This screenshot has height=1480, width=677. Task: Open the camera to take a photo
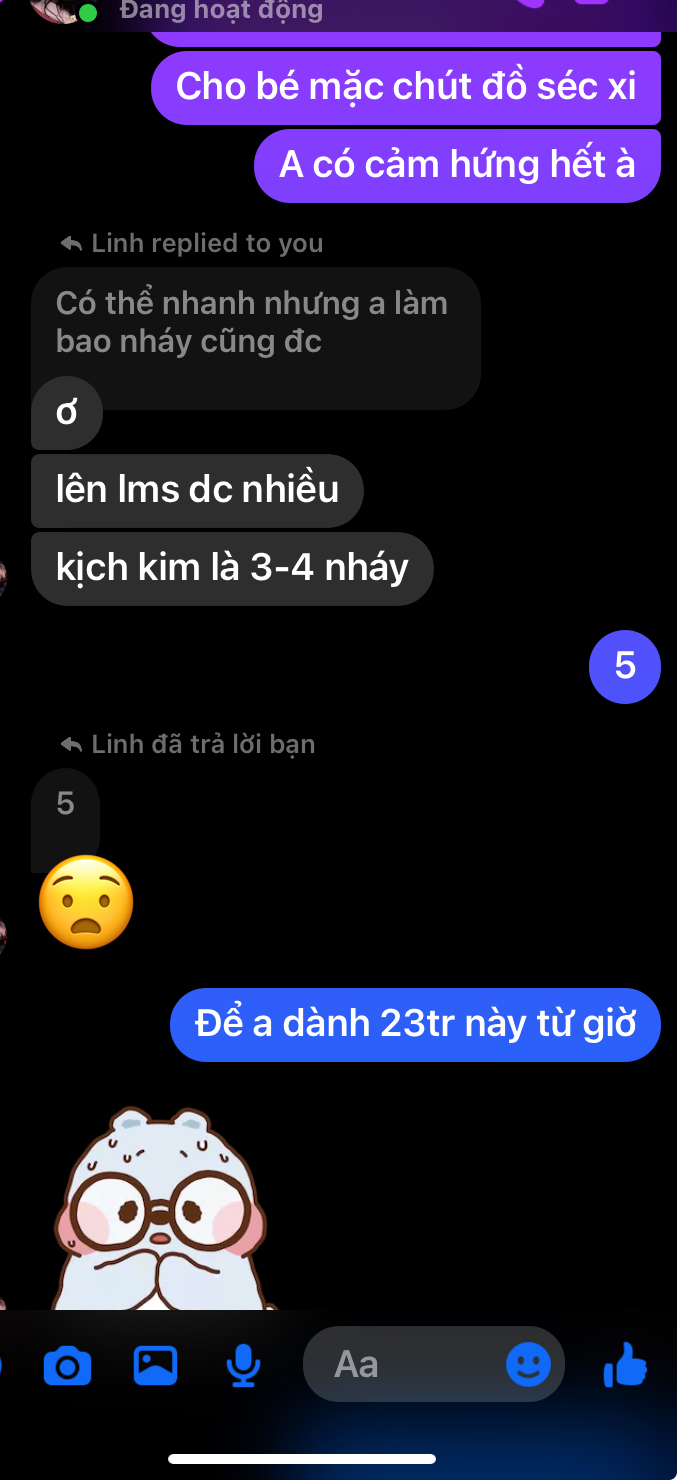(x=67, y=1365)
